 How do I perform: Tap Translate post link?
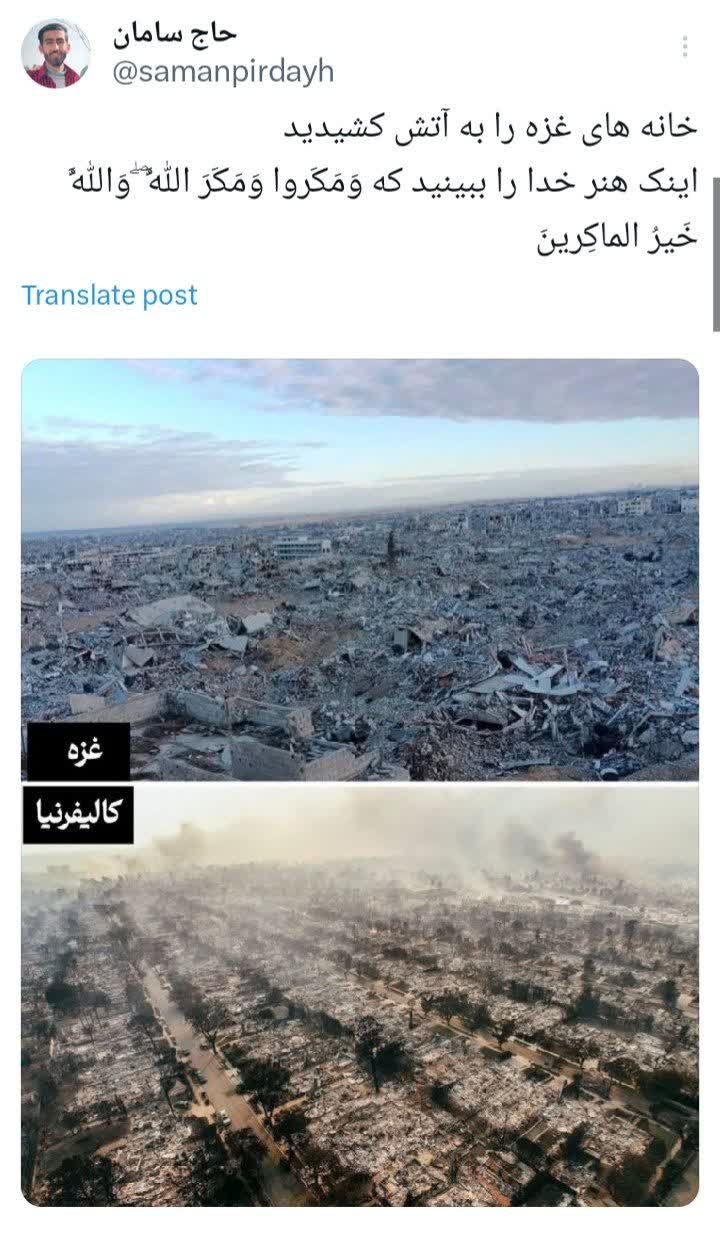tap(110, 295)
